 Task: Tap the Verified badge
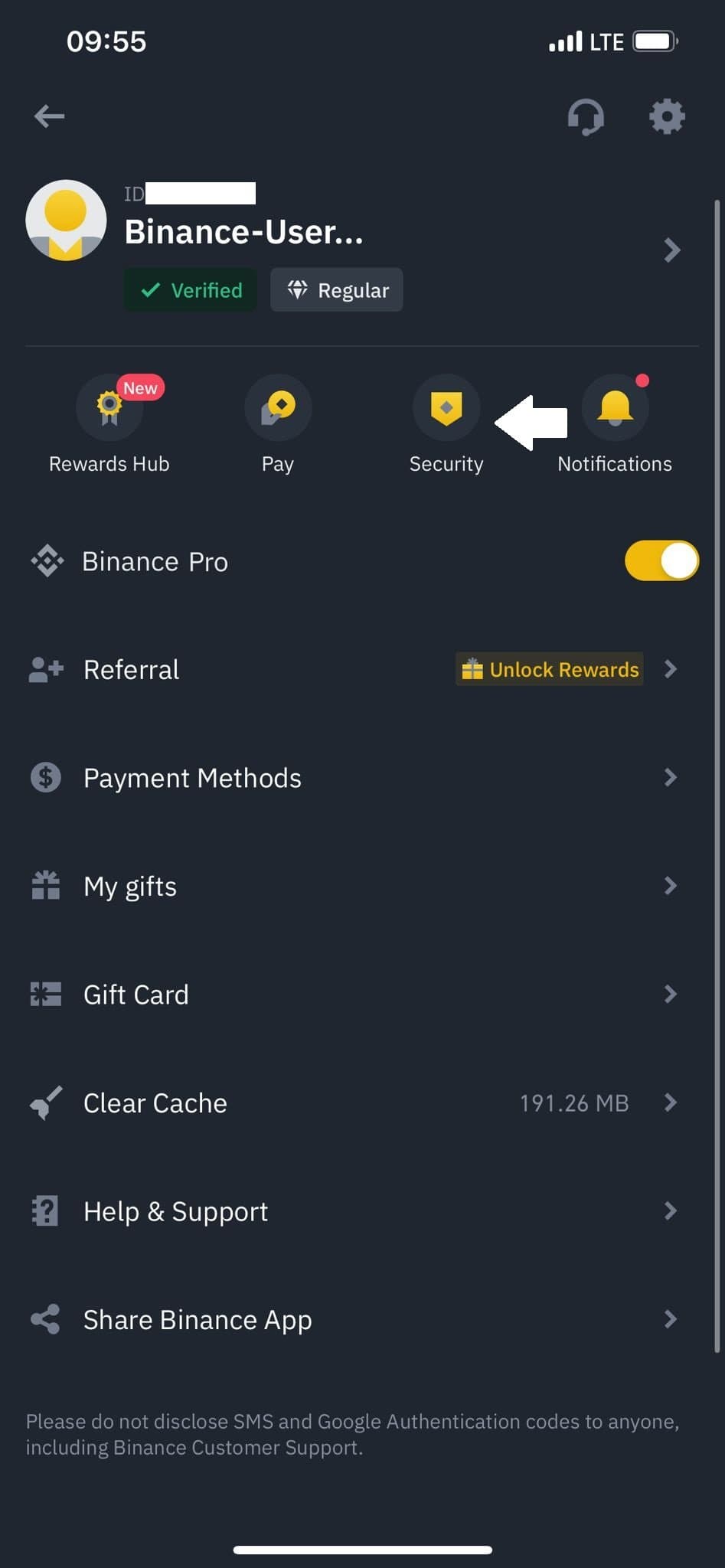click(191, 290)
